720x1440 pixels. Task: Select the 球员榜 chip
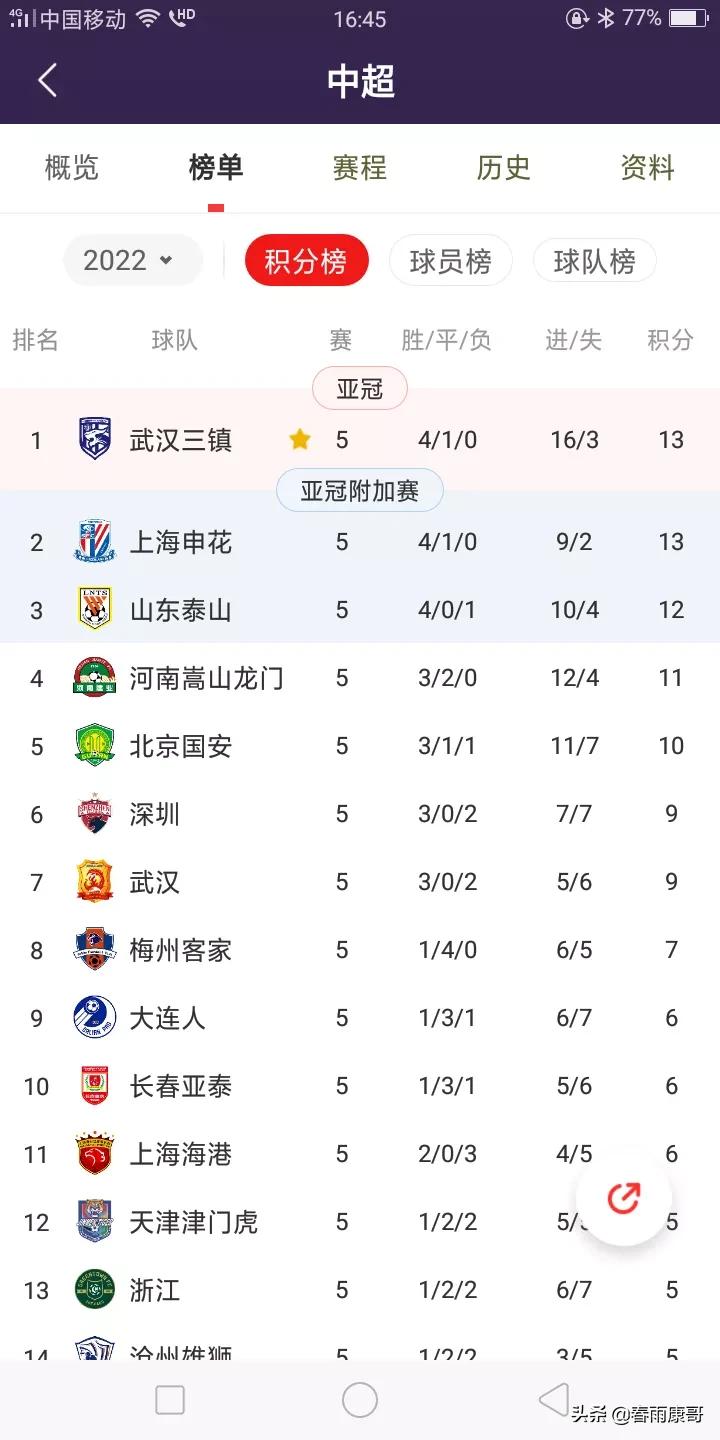450,261
